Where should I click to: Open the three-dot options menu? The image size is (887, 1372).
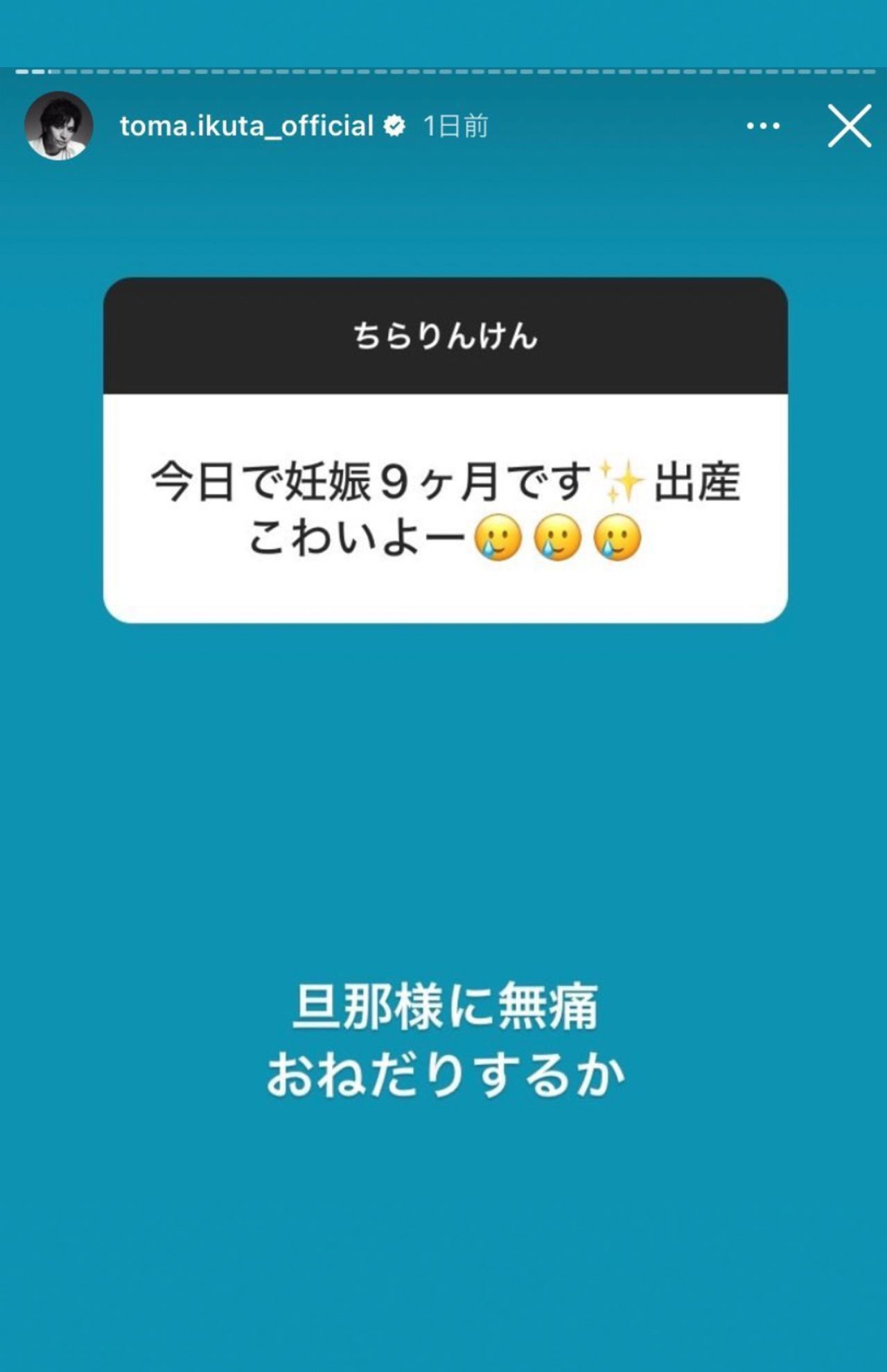(x=764, y=126)
